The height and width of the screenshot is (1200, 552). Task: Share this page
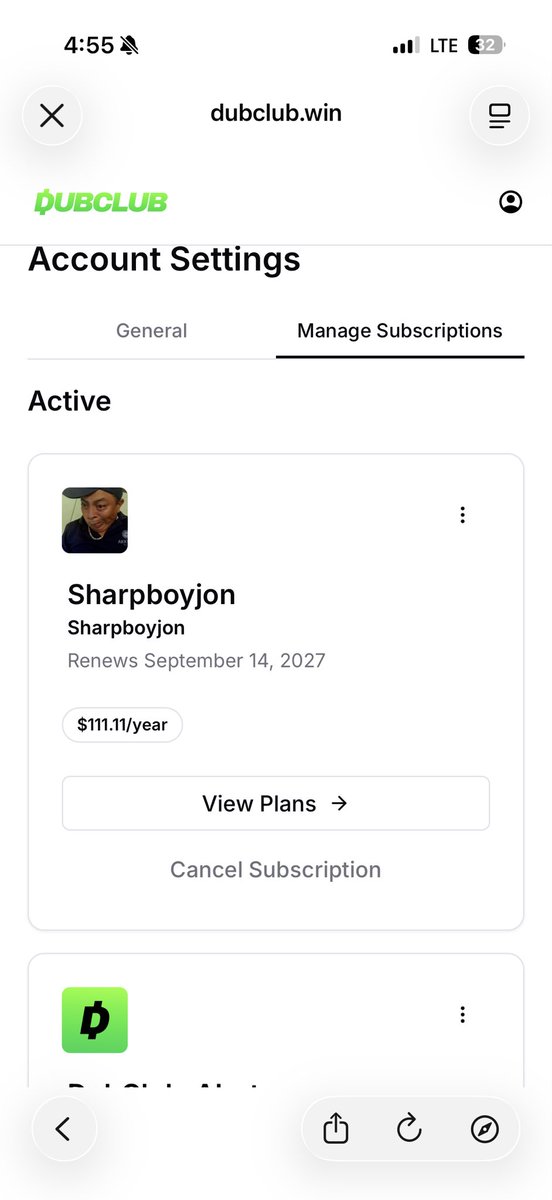tap(336, 1129)
